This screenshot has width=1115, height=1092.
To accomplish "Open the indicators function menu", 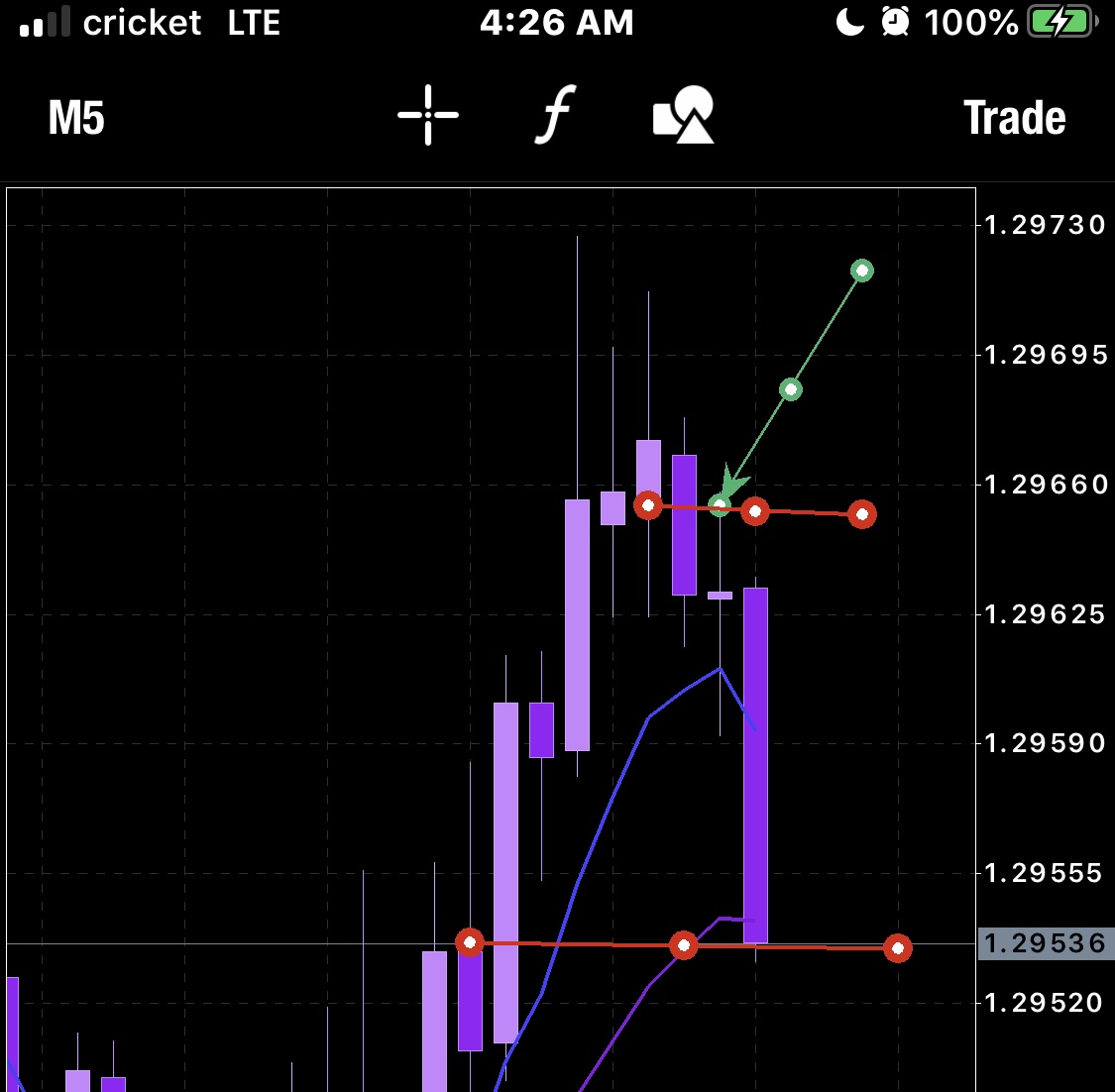I will [x=556, y=115].
